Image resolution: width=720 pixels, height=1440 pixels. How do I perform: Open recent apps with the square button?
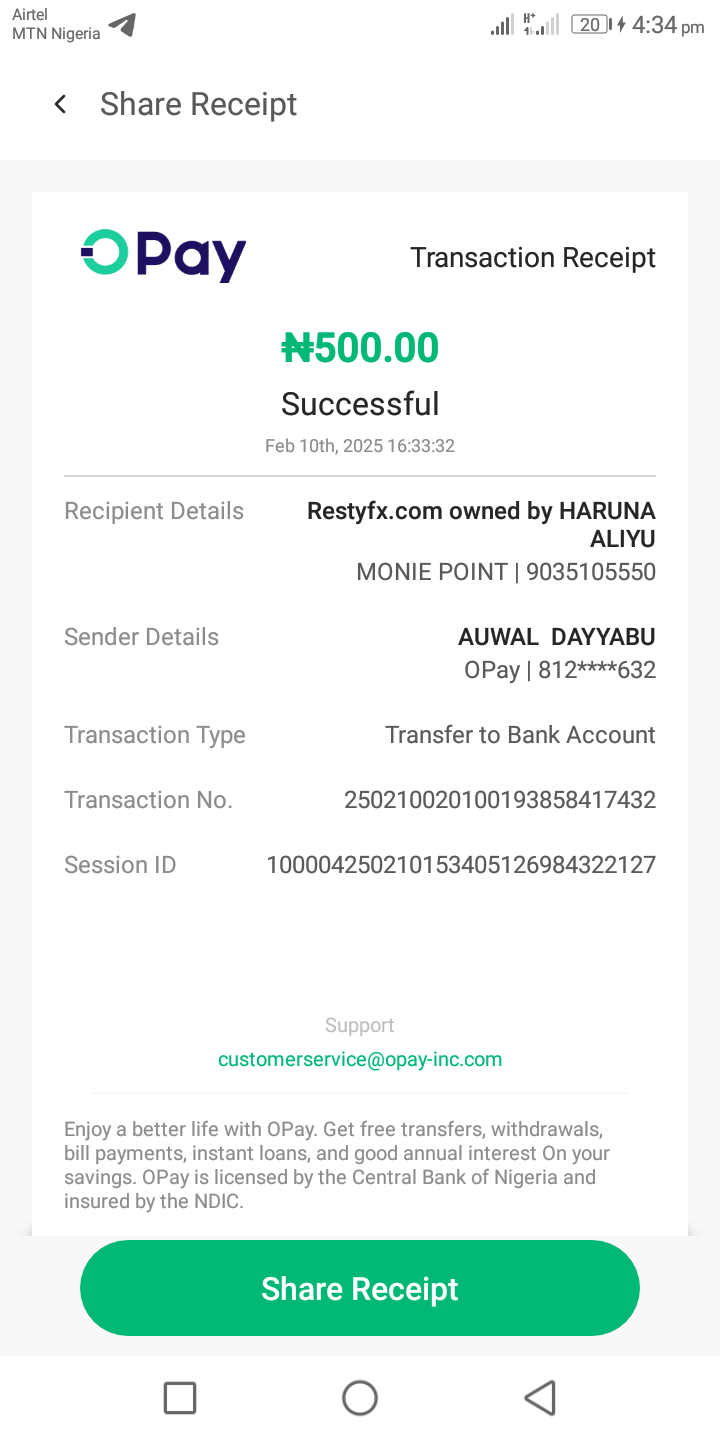[x=180, y=1397]
